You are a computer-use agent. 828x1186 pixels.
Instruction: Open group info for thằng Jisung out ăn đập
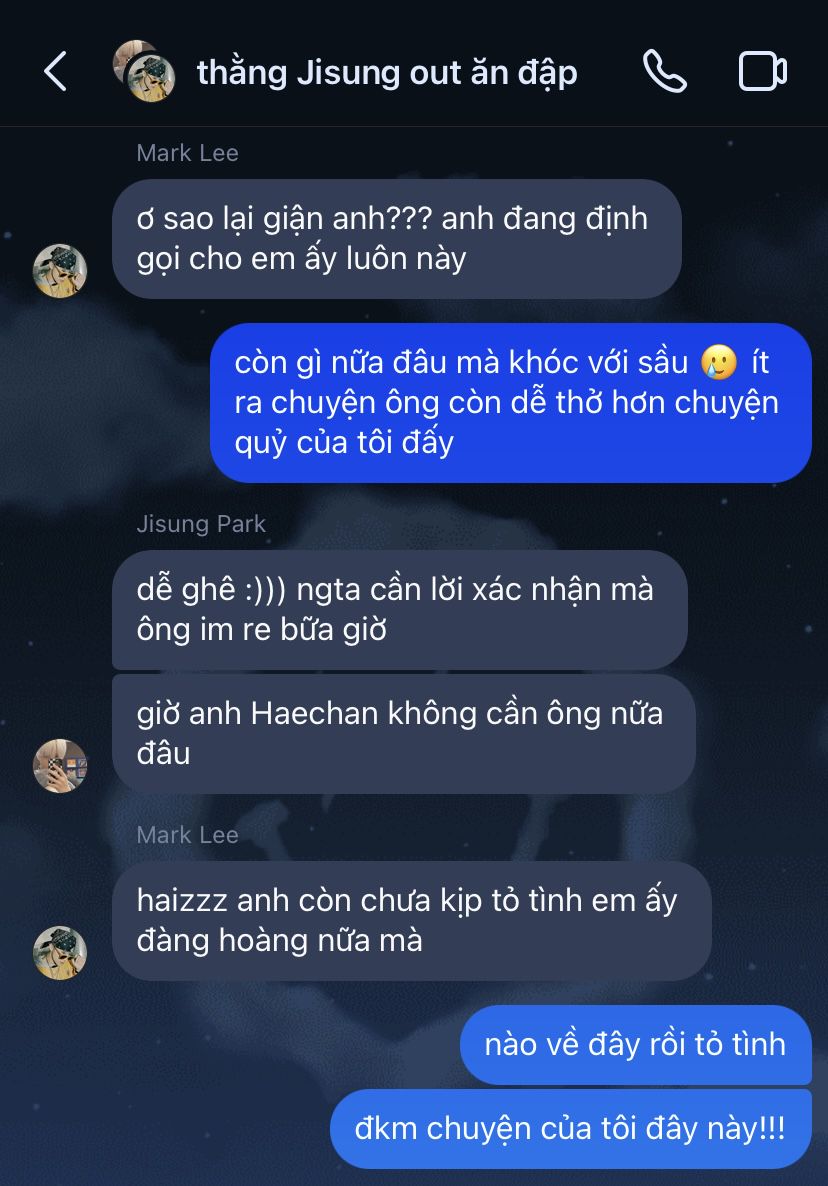click(x=386, y=72)
